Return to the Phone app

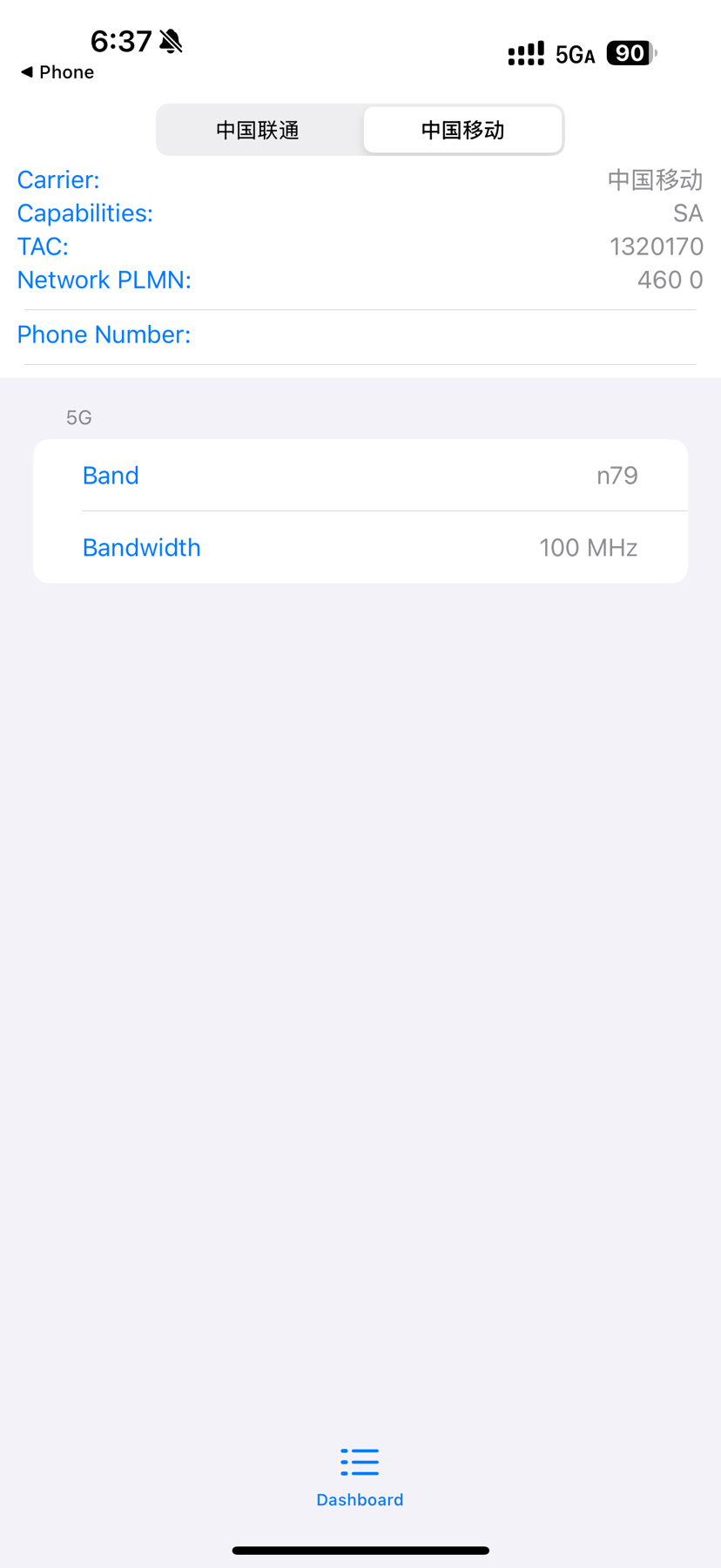(x=57, y=72)
